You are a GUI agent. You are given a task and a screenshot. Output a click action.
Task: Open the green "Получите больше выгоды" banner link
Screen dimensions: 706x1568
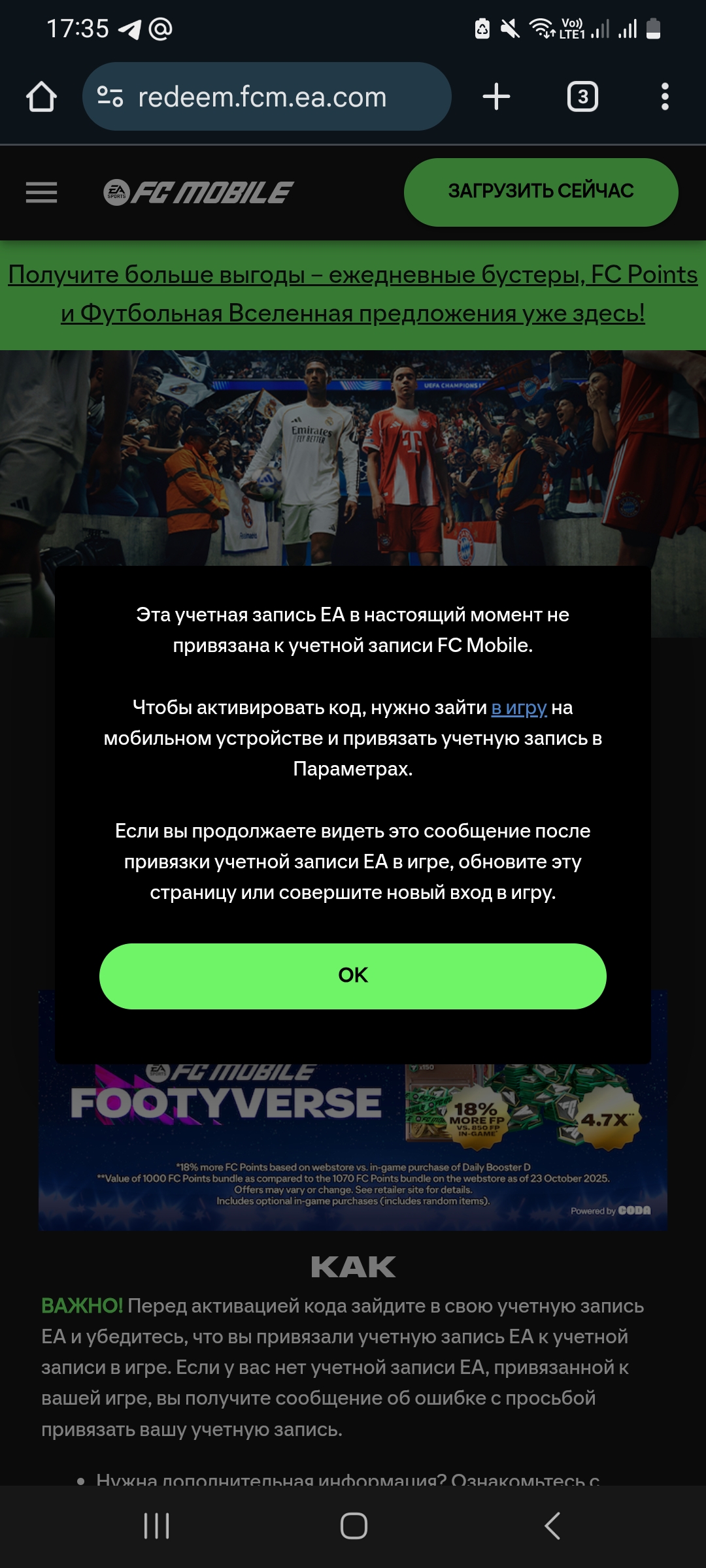click(353, 294)
